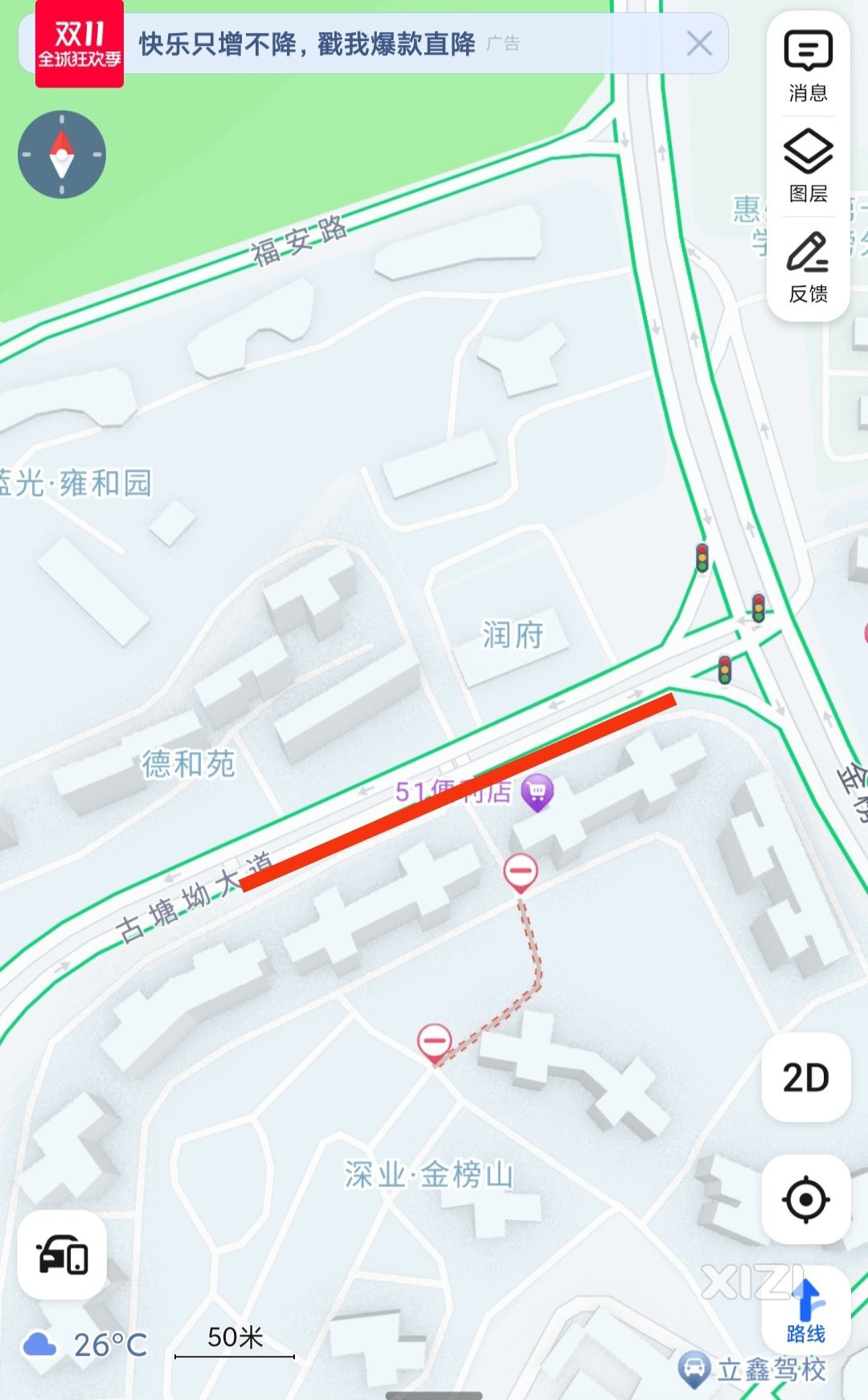868x1400 pixels.
Task: Tap the 26°C weather indicator
Action: pos(84,1345)
